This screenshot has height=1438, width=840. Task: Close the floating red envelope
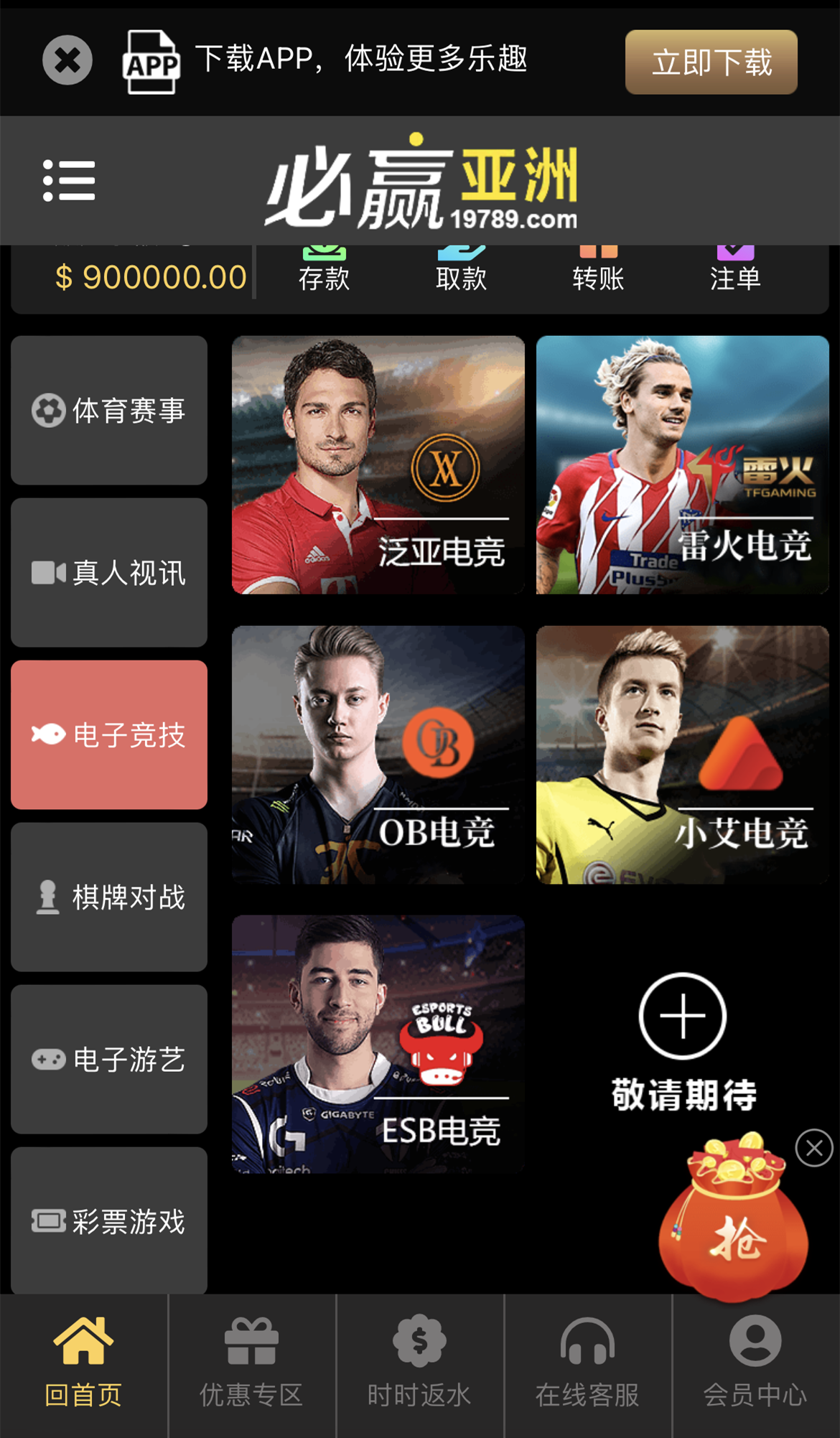813,1149
